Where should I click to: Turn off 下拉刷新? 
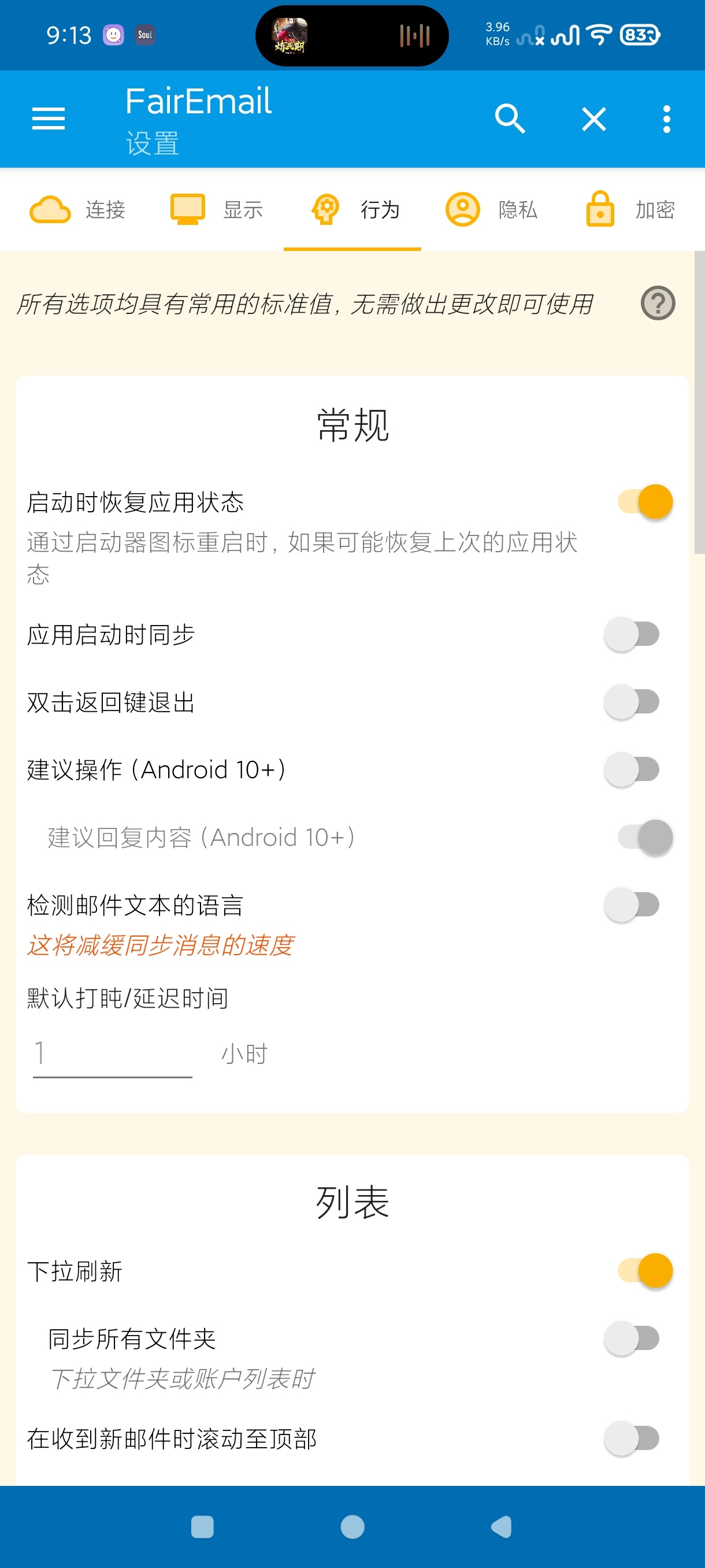pyautogui.click(x=644, y=1270)
